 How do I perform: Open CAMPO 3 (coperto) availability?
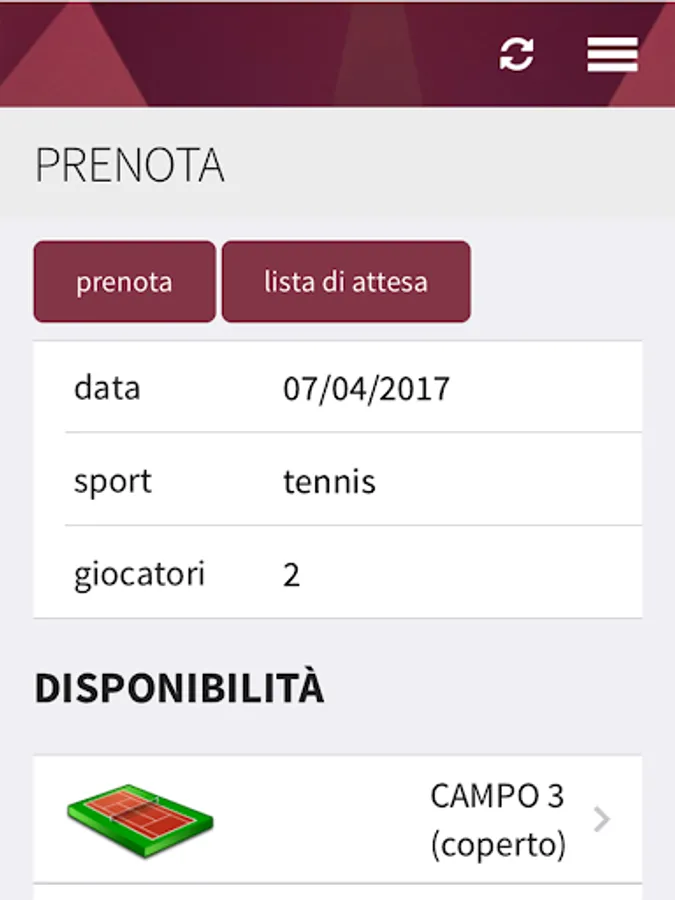tap(338, 820)
